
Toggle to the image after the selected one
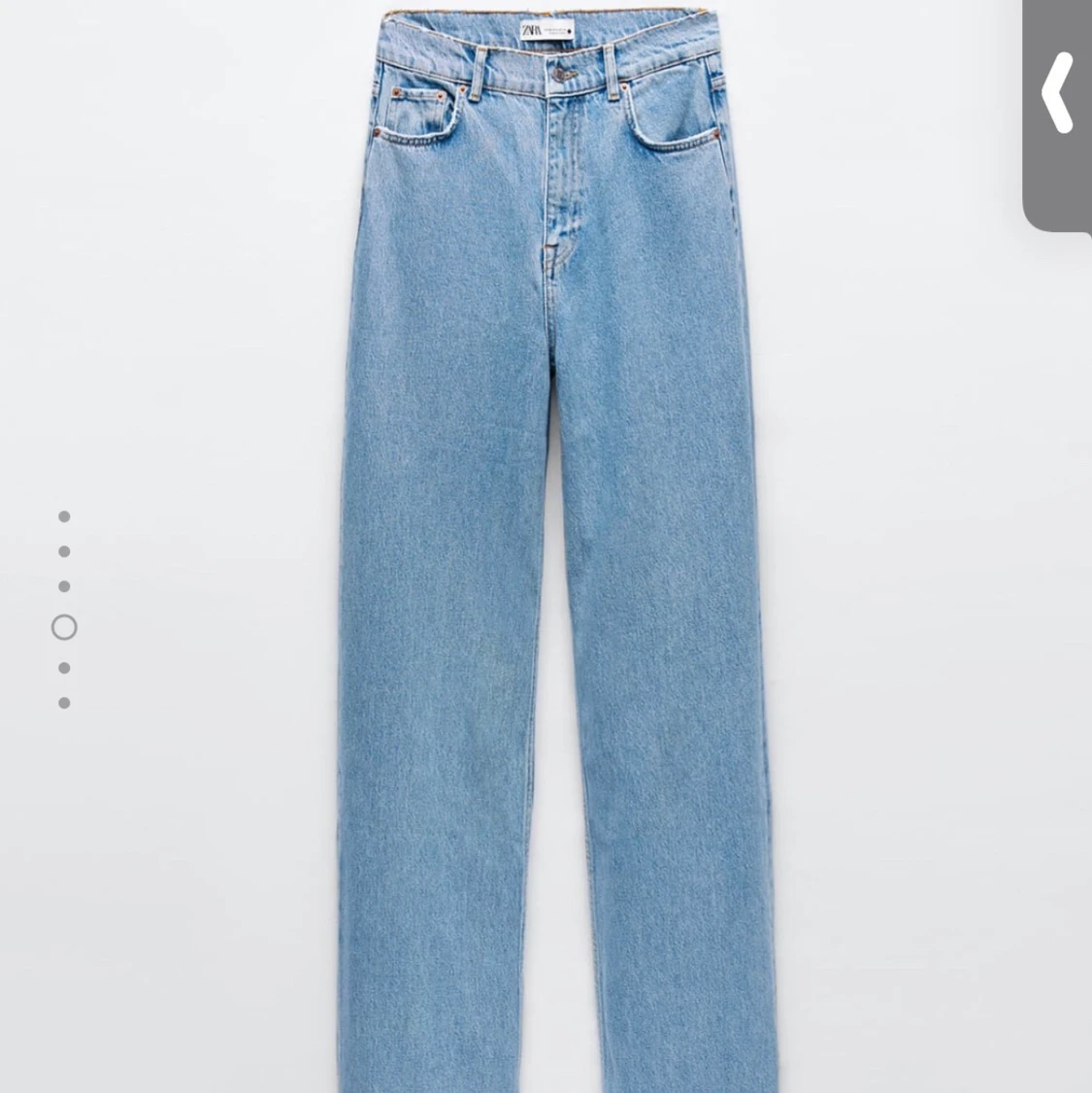[65, 668]
